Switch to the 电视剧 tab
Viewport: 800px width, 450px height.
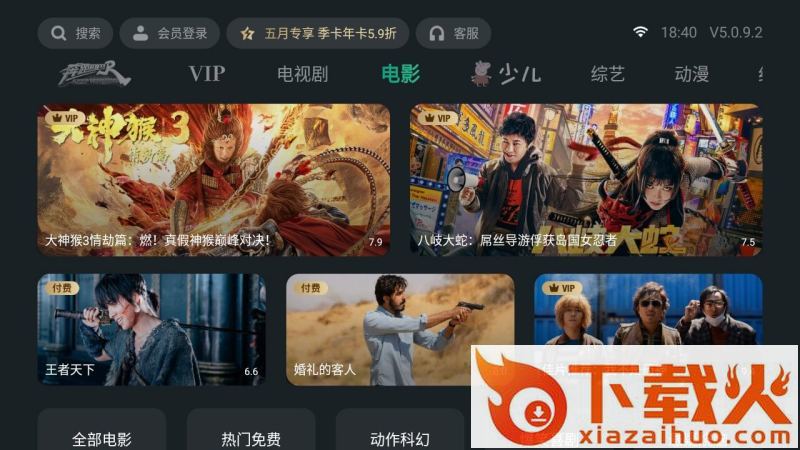[x=302, y=74]
